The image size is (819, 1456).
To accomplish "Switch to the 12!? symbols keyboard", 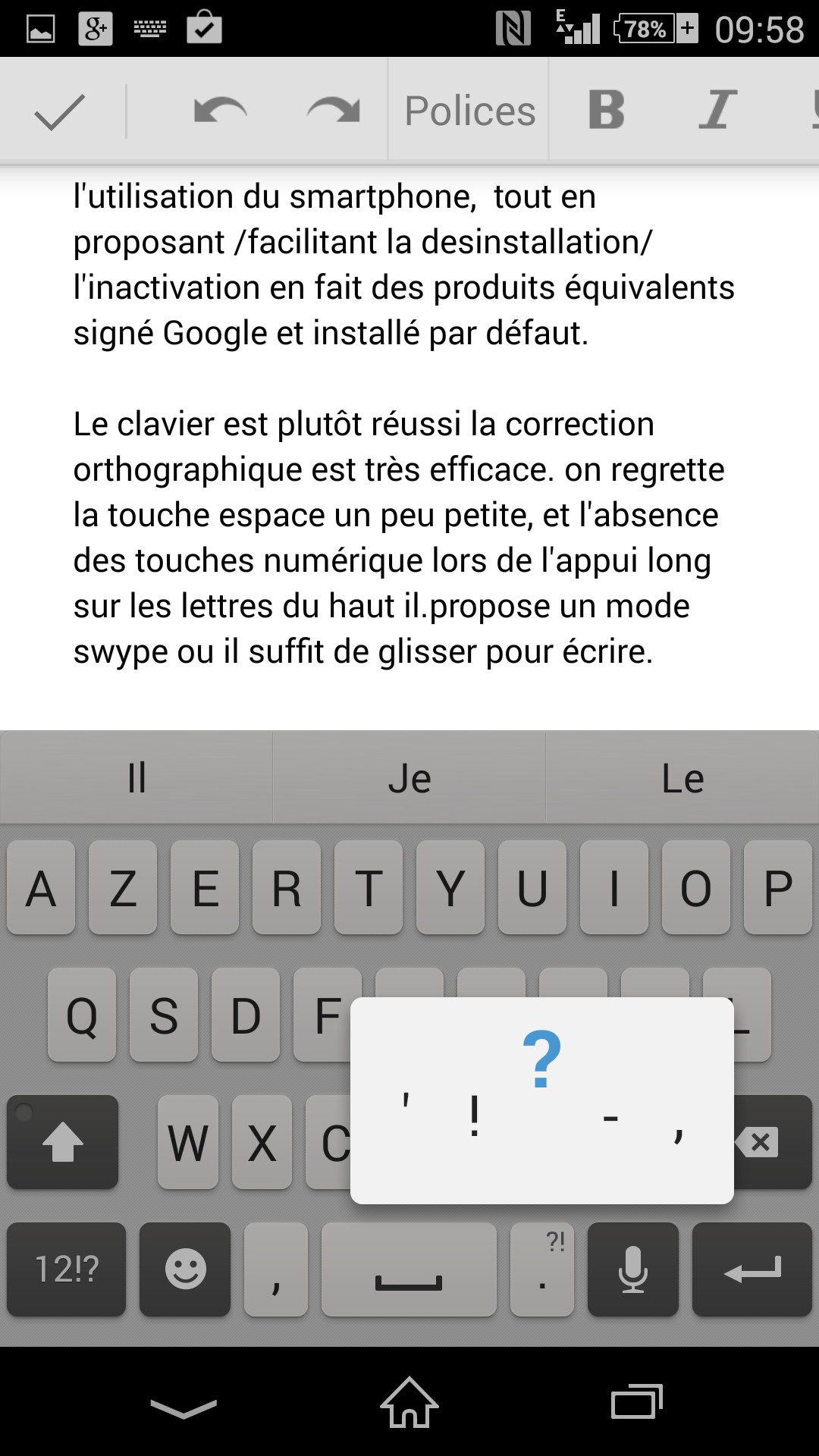I will pos(67,1269).
